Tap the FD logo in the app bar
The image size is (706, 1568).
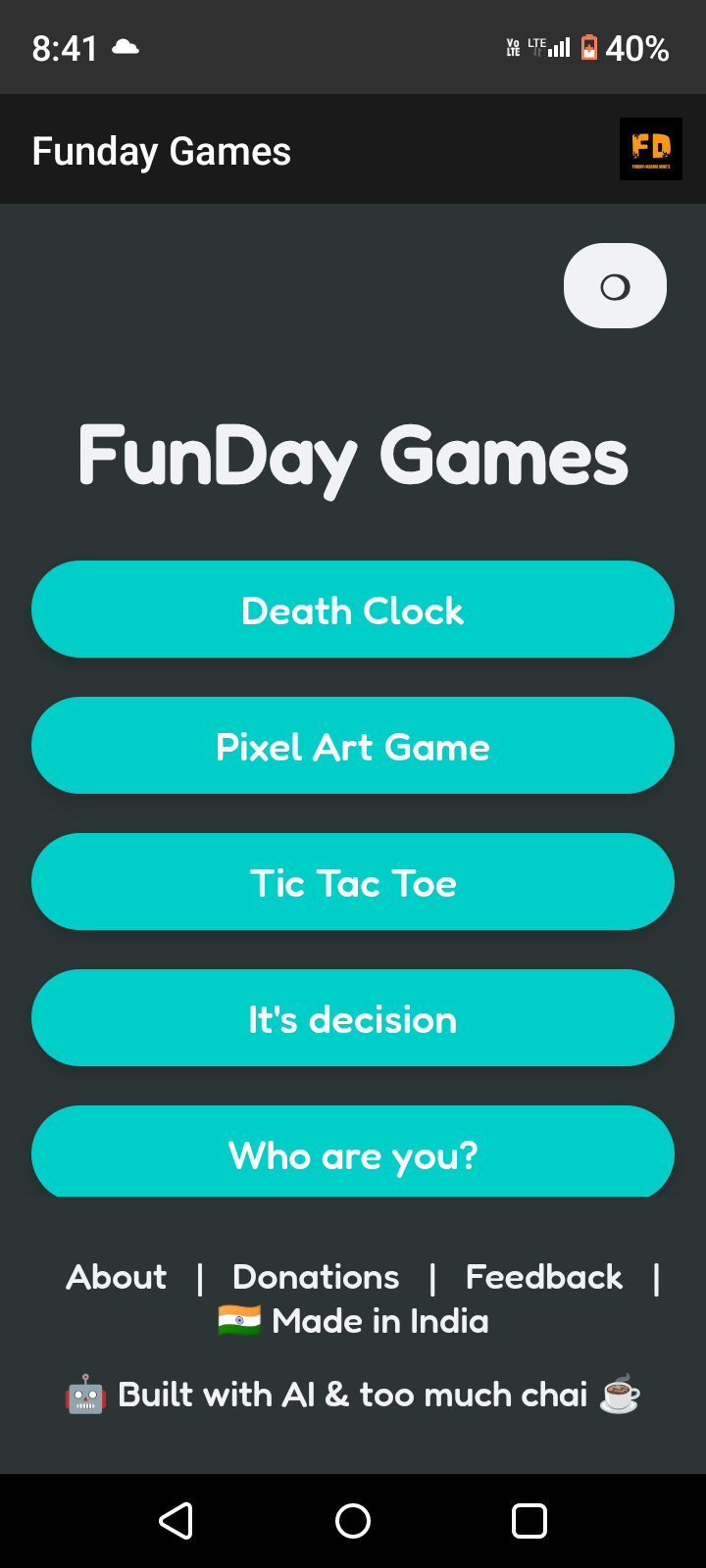[651, 149]
